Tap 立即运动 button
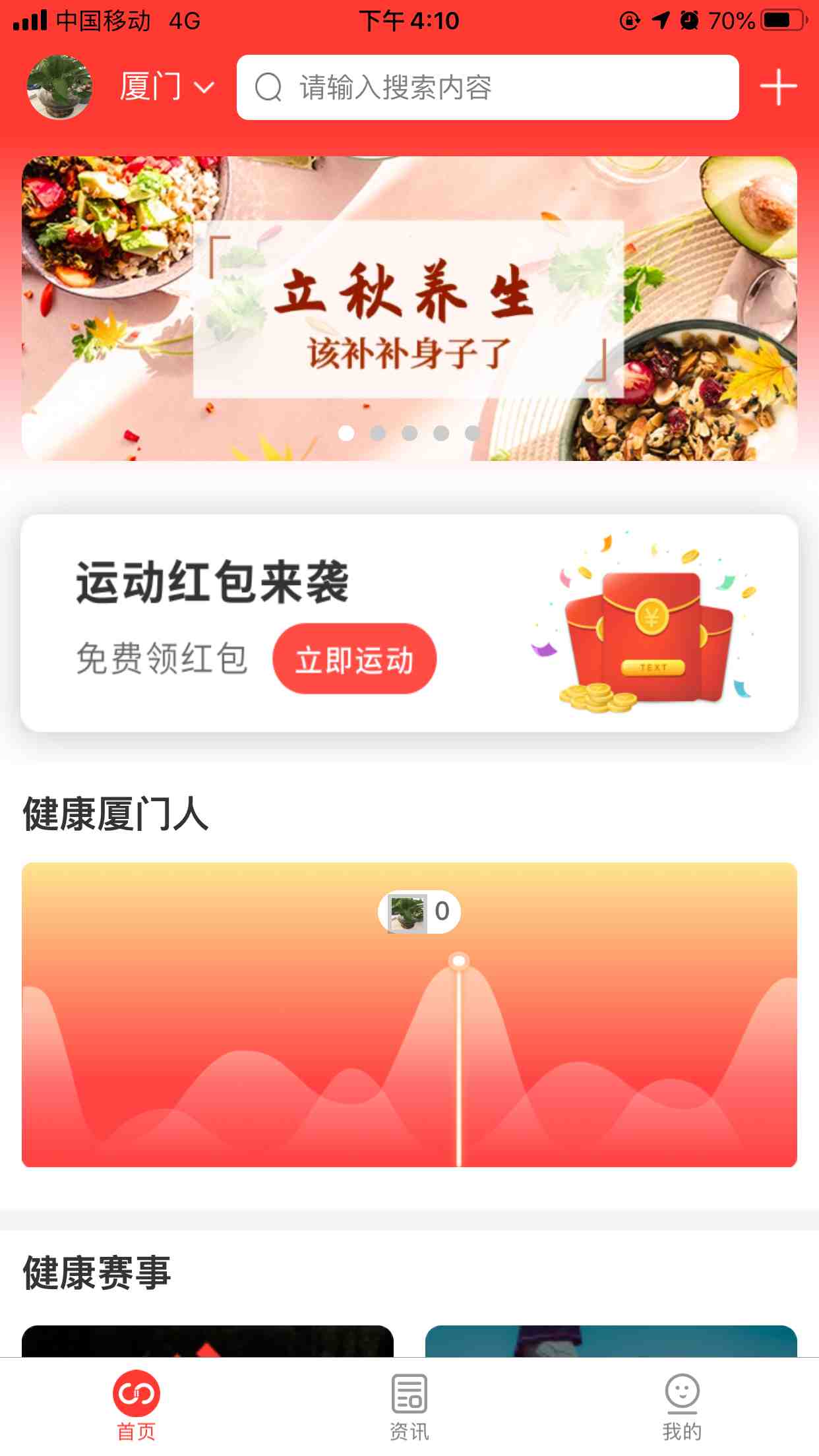This screenshot has height=1456, width=819. 354,659
